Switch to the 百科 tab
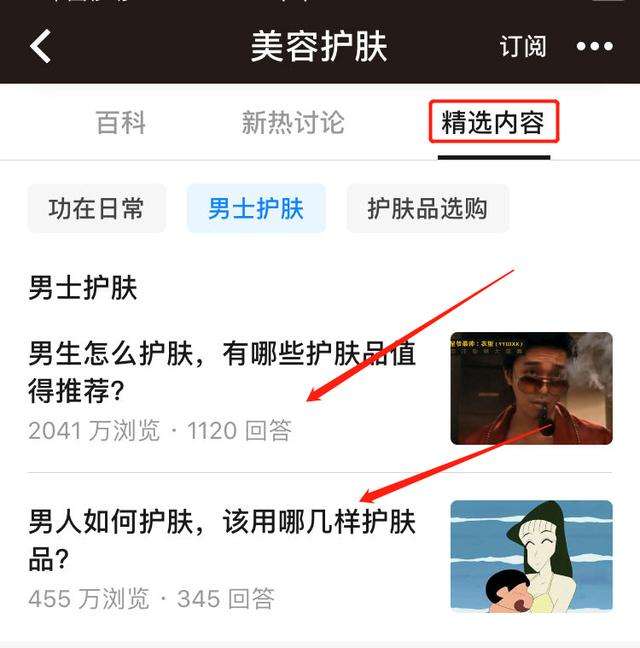Image resolution: width=640 pixels, height=648 pixels. pyautogui.click(x=121, y=123)
